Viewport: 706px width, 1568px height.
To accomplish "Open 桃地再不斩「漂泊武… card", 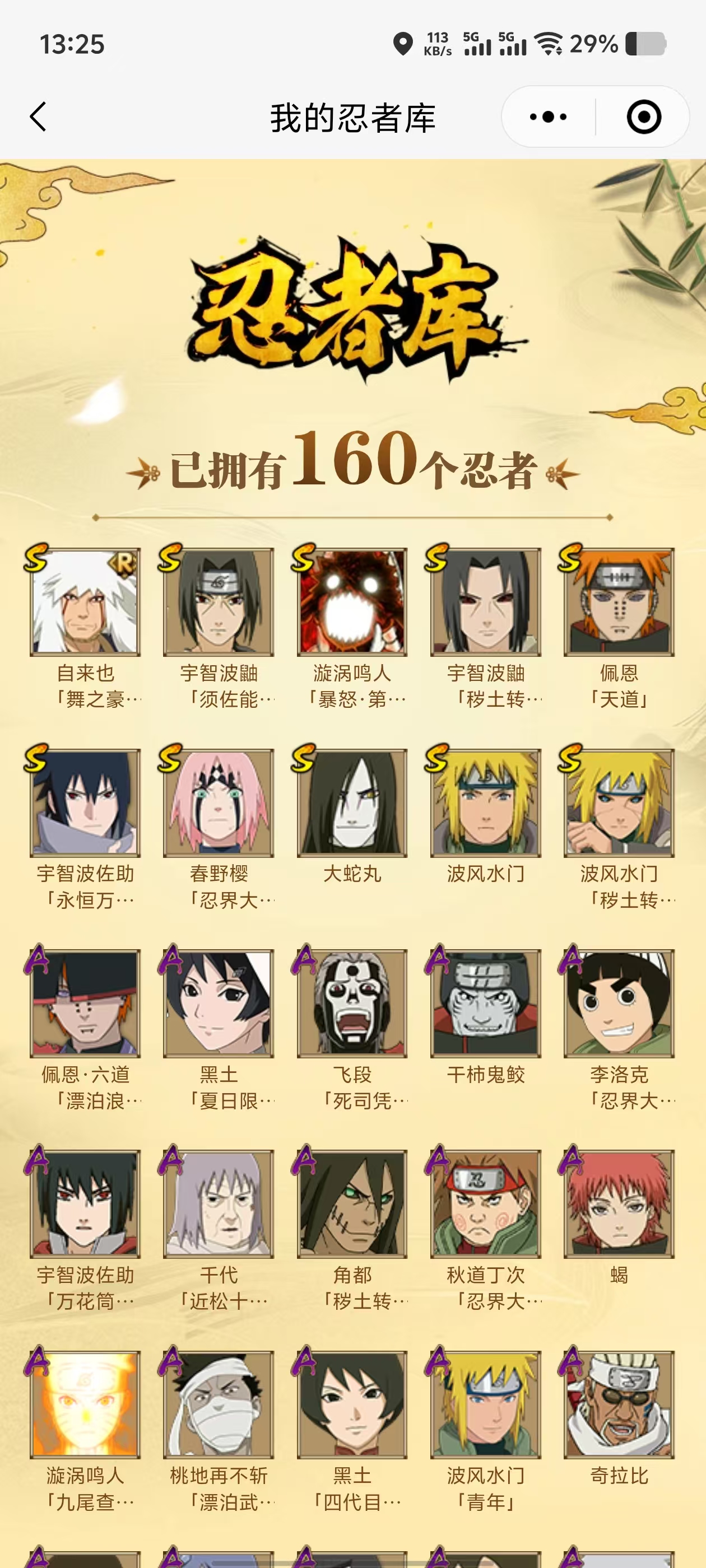I will coord(219,1404).
